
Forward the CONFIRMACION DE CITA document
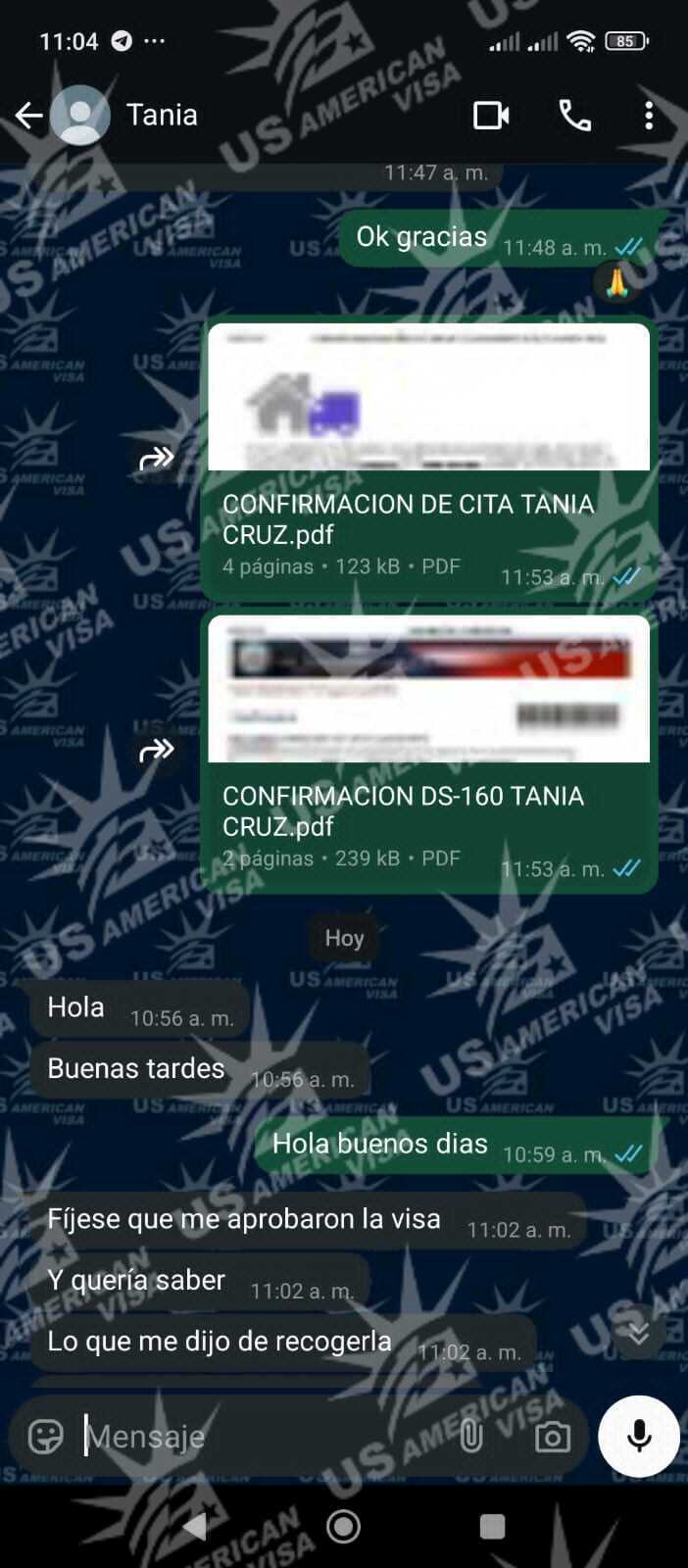157,458
